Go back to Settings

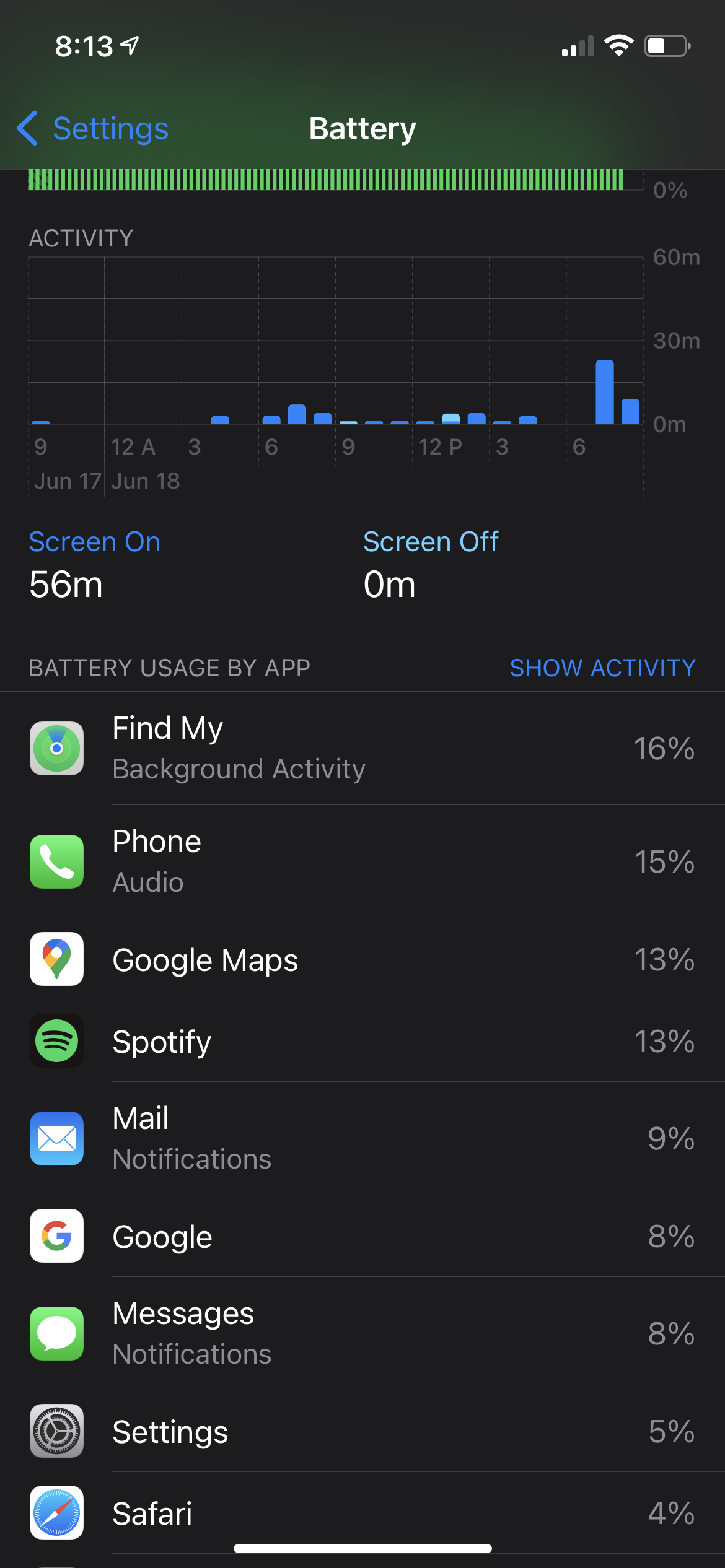(93, 129)
